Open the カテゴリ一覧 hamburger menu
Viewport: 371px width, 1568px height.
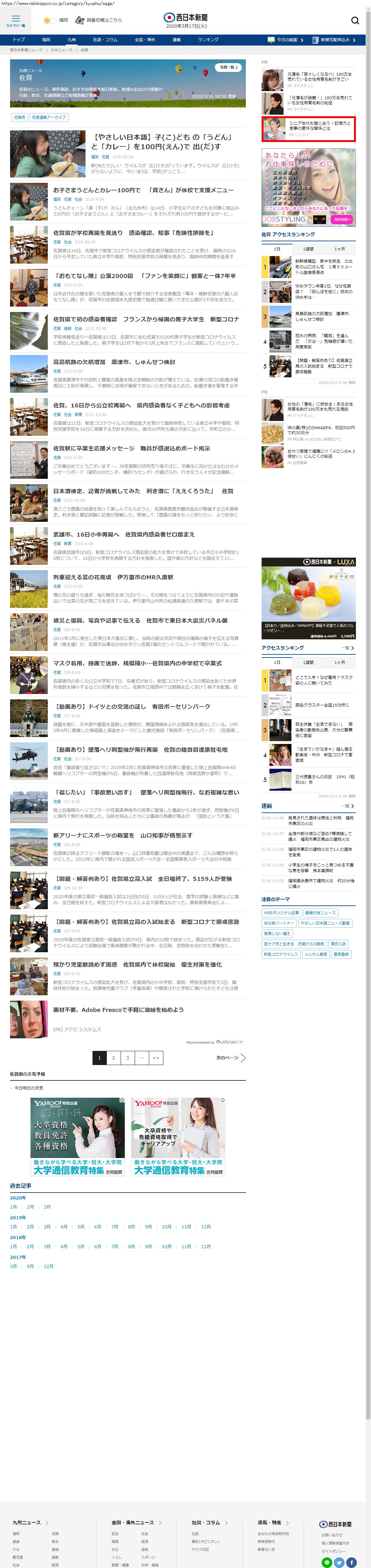pos(15,21)
